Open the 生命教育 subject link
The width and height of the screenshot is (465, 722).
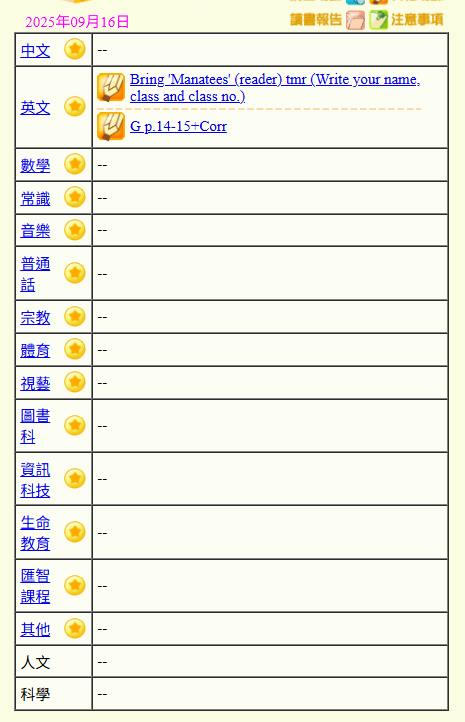coord(35,533)
